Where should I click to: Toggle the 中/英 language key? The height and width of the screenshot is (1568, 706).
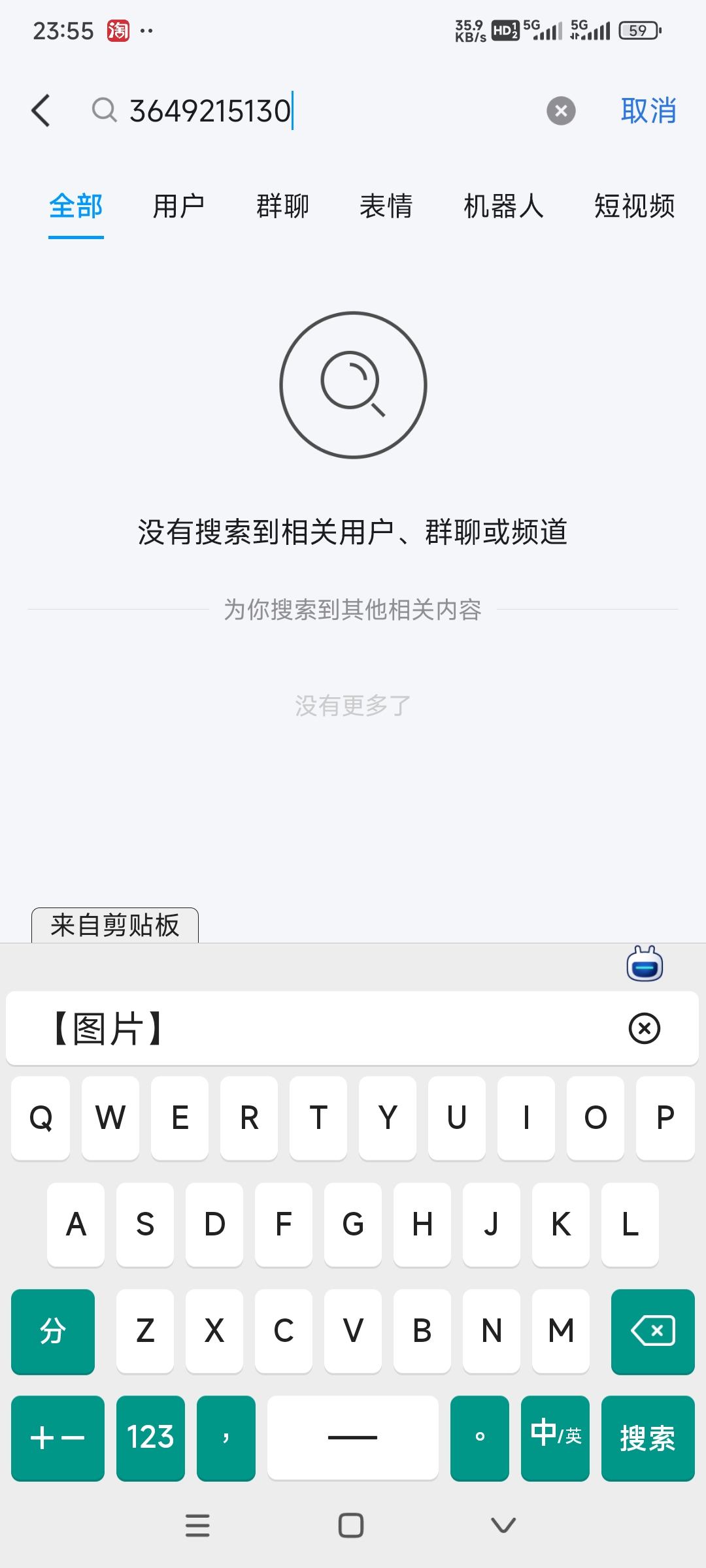coord(555,1437)
